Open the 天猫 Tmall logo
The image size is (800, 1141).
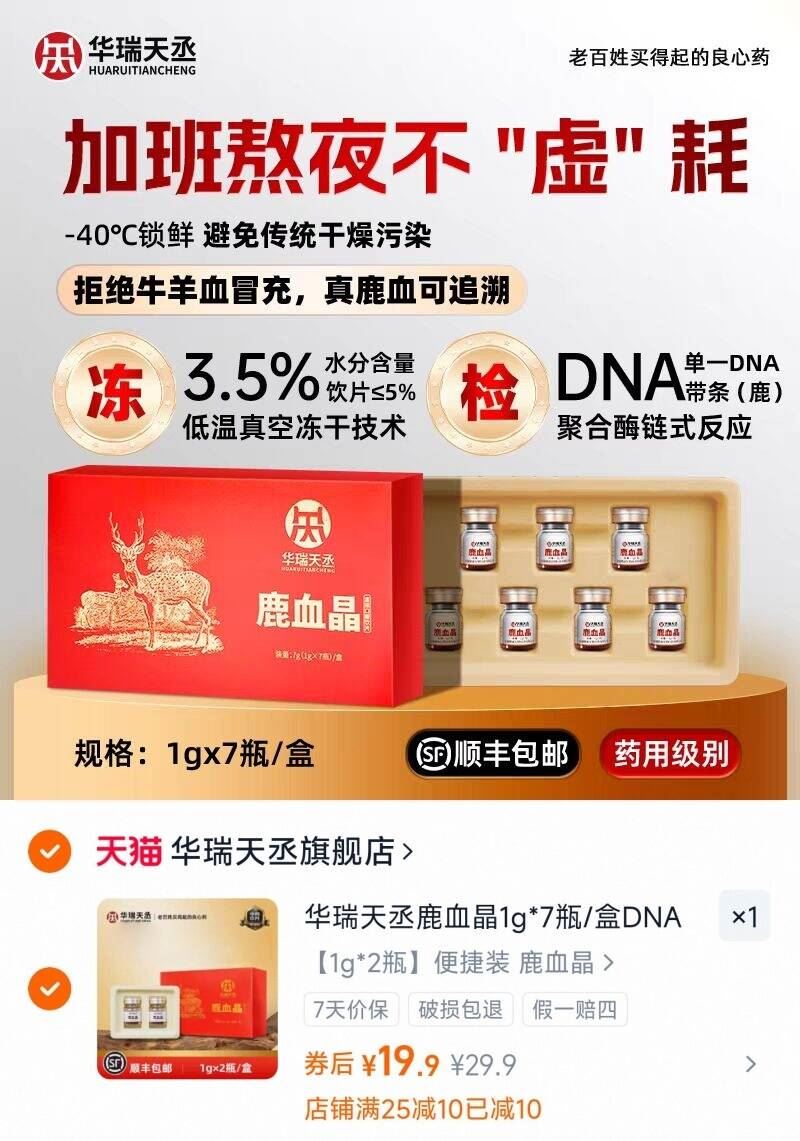click(x=129, y=846)
